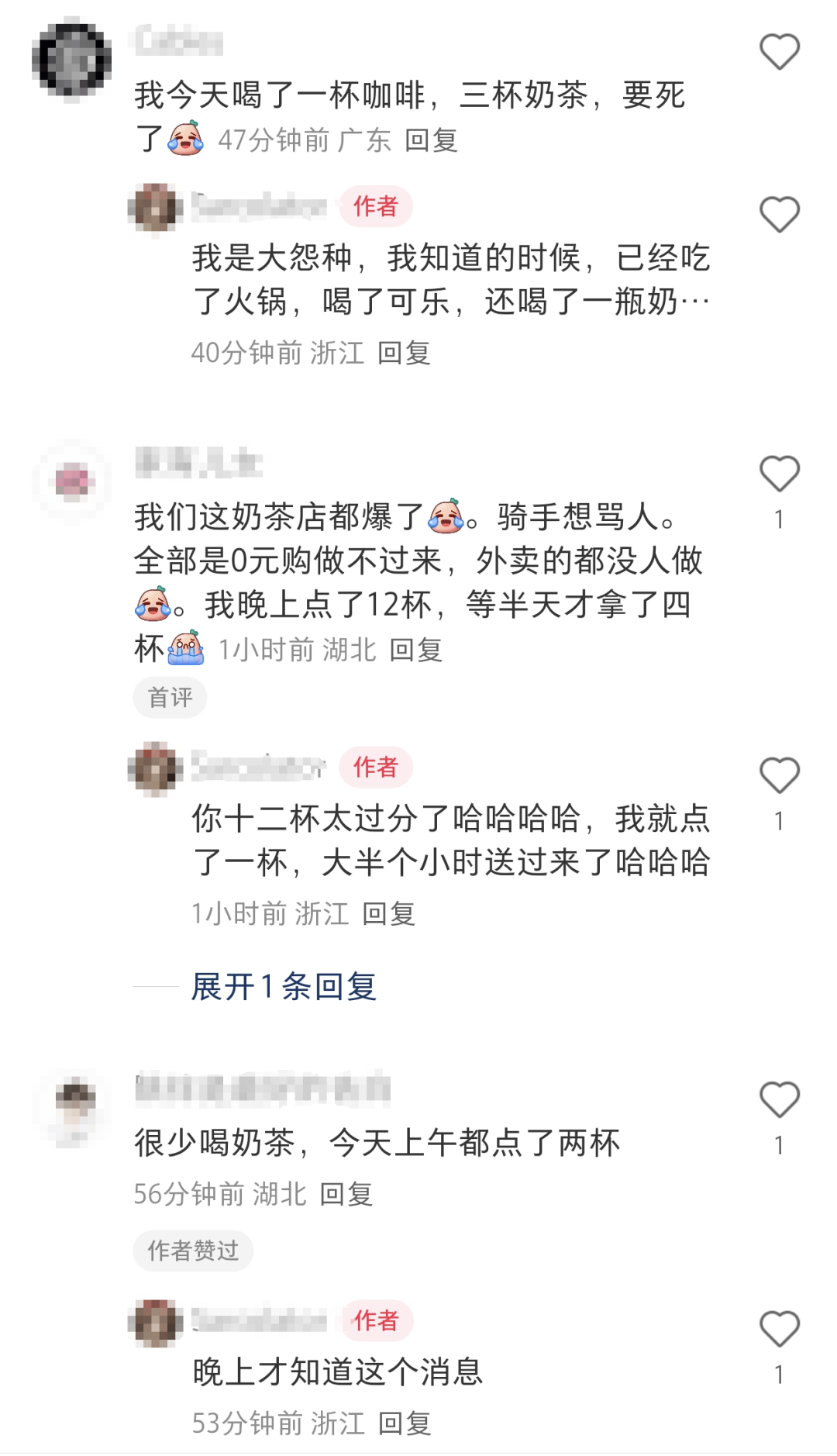Reply to the author's 53分钟前 comment

[x=404, y=1423]
